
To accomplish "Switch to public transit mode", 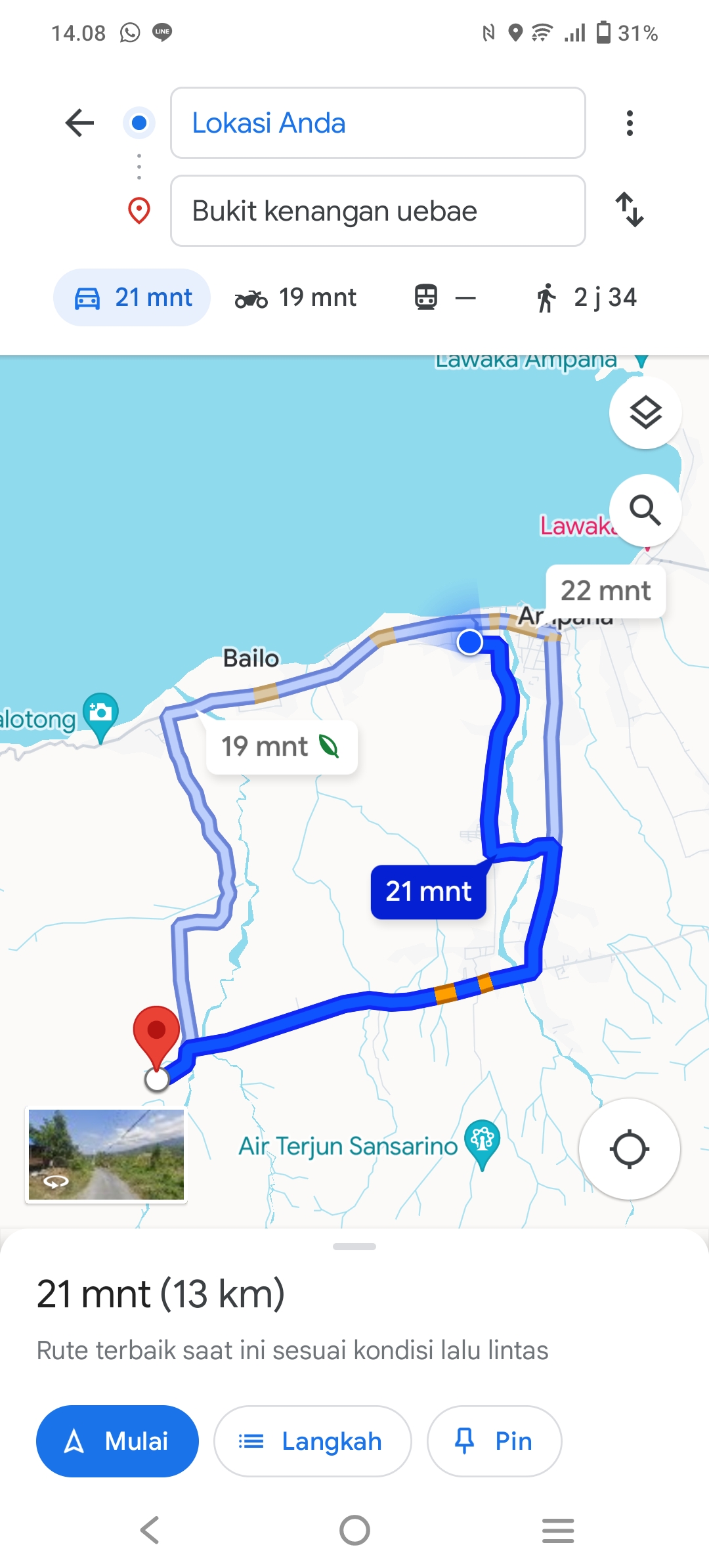I will tap(444, 297).
